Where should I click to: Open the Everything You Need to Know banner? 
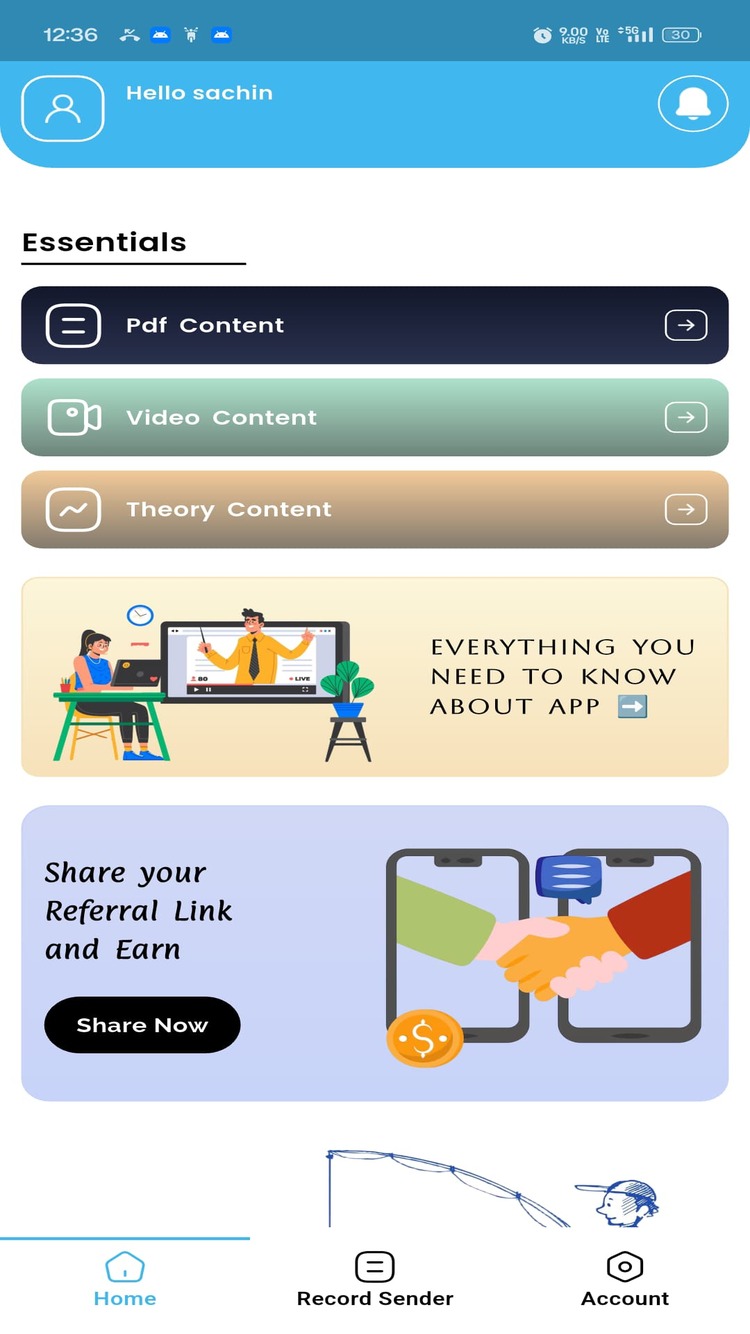pyautogui.click(x=374, y=677)
